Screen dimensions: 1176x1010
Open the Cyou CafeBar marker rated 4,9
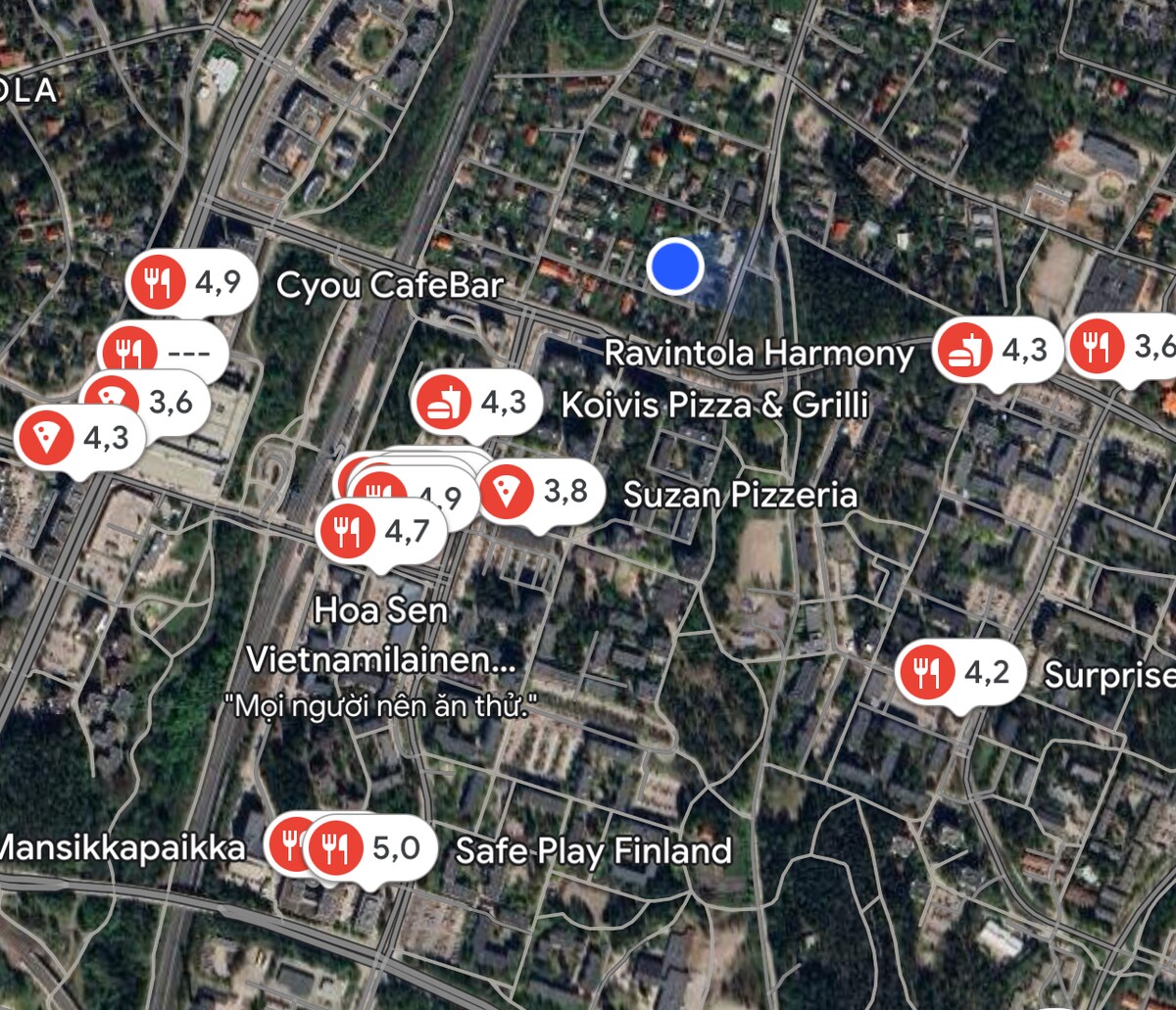coord(192,283)
